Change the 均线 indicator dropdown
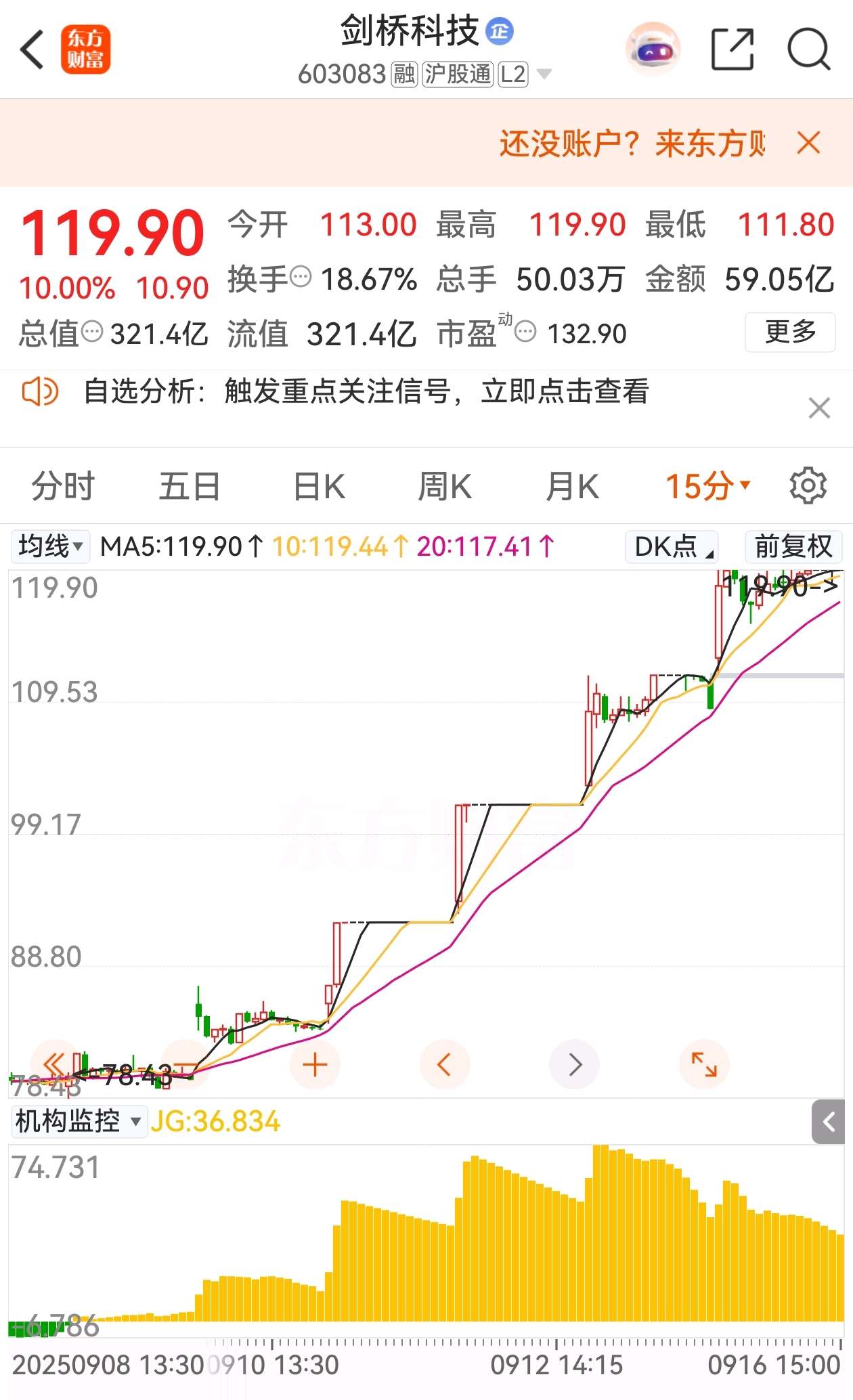853x1400 pixels. click(51, 546)
